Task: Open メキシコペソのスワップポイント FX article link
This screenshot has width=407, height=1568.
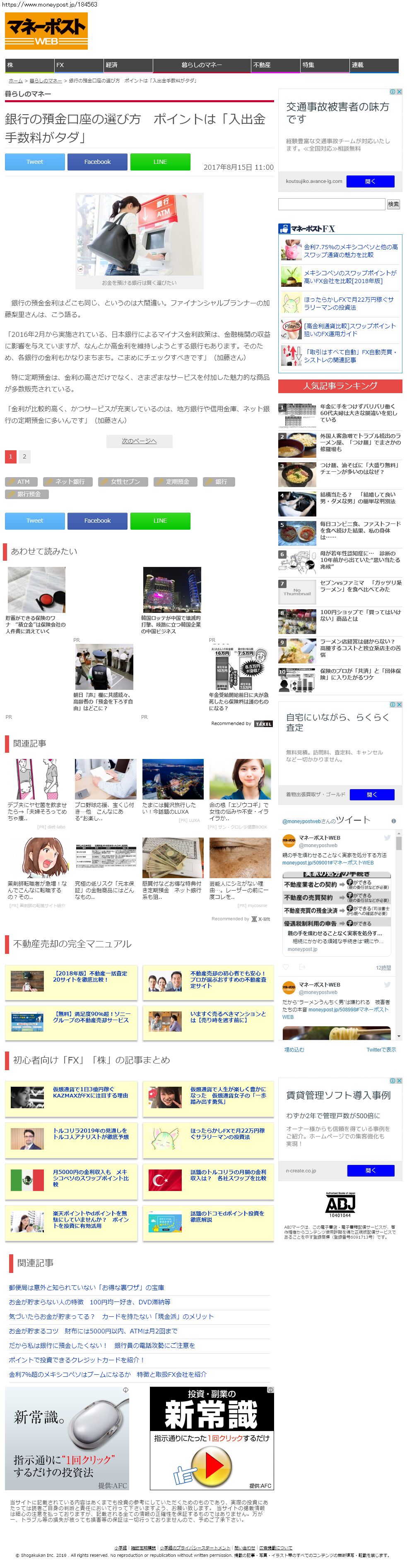Action: pyautogui.click(x=350, y=276)
